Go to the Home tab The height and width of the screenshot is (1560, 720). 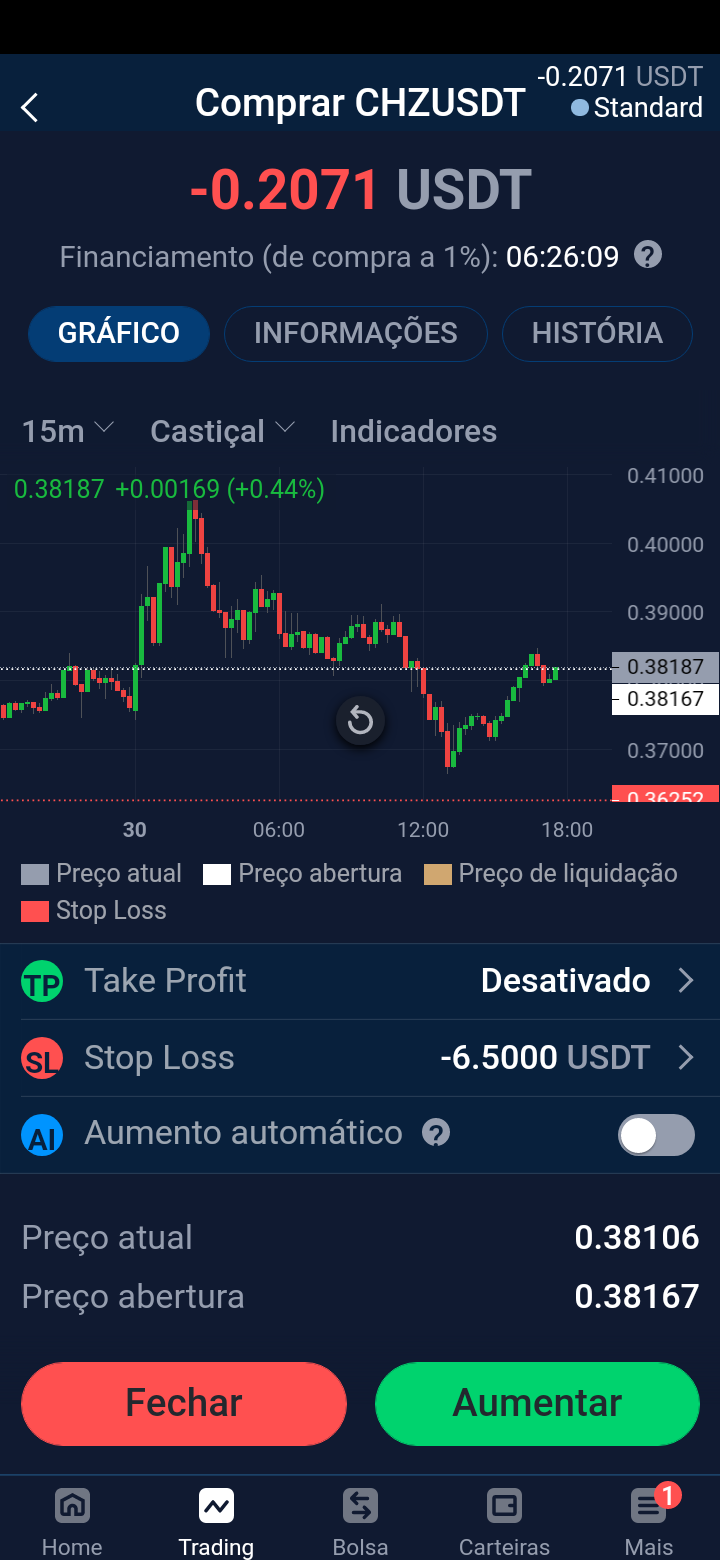(72, 1521)
